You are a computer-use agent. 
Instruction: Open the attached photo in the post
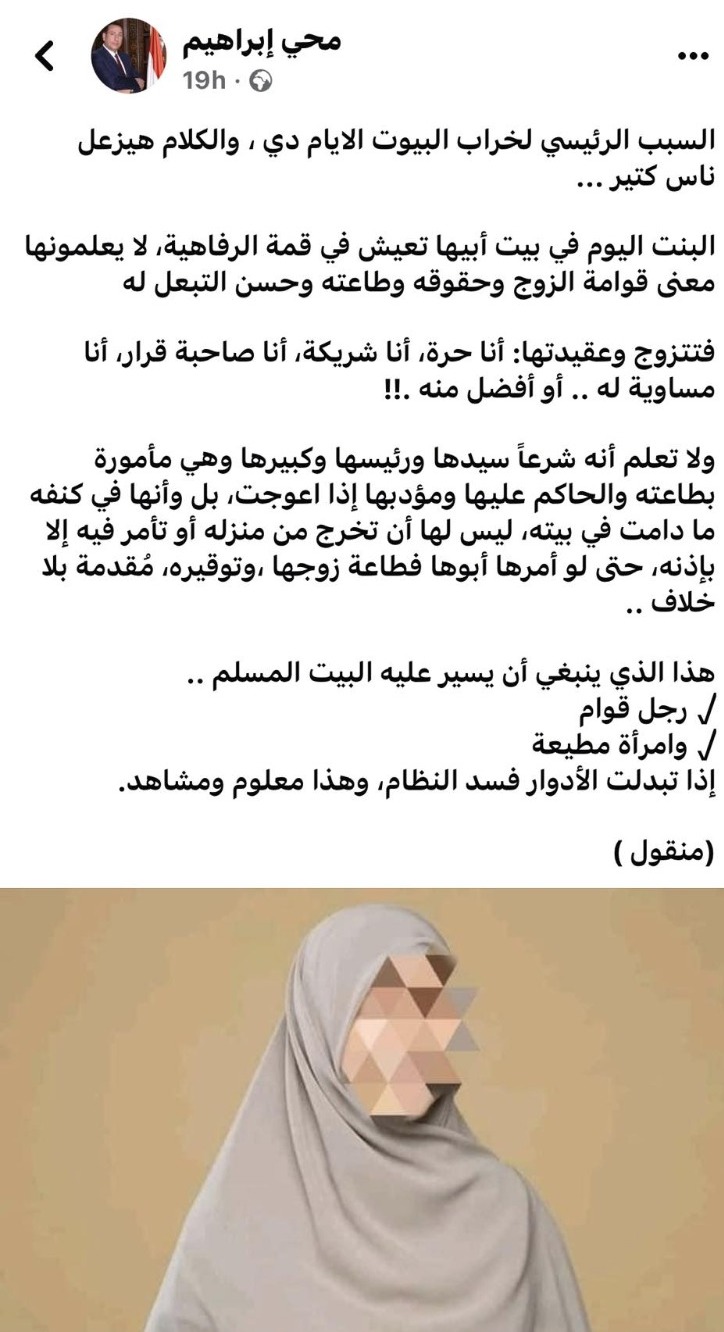(x=362, y=1110)
